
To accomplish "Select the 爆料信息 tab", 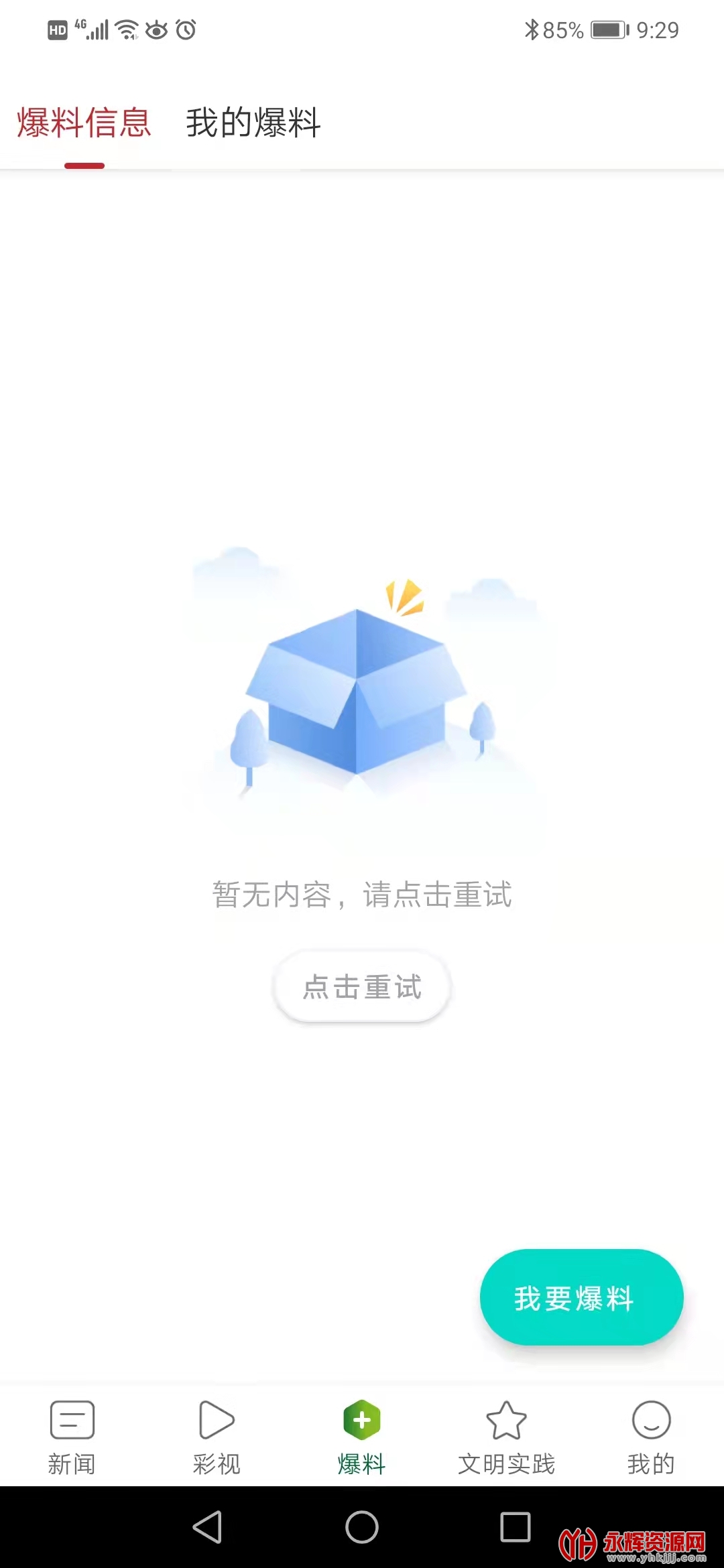I will point(84,123).
